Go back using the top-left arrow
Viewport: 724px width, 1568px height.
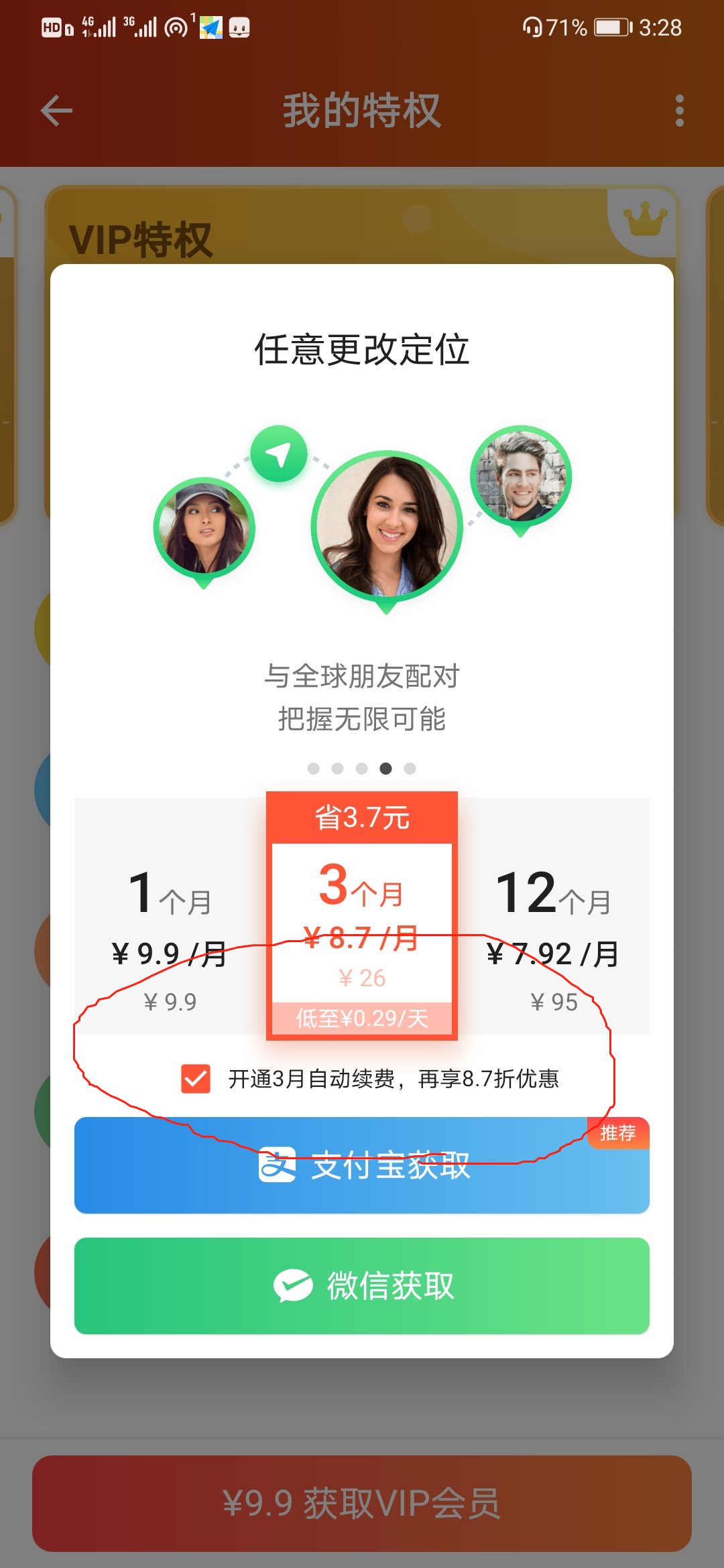56,111
